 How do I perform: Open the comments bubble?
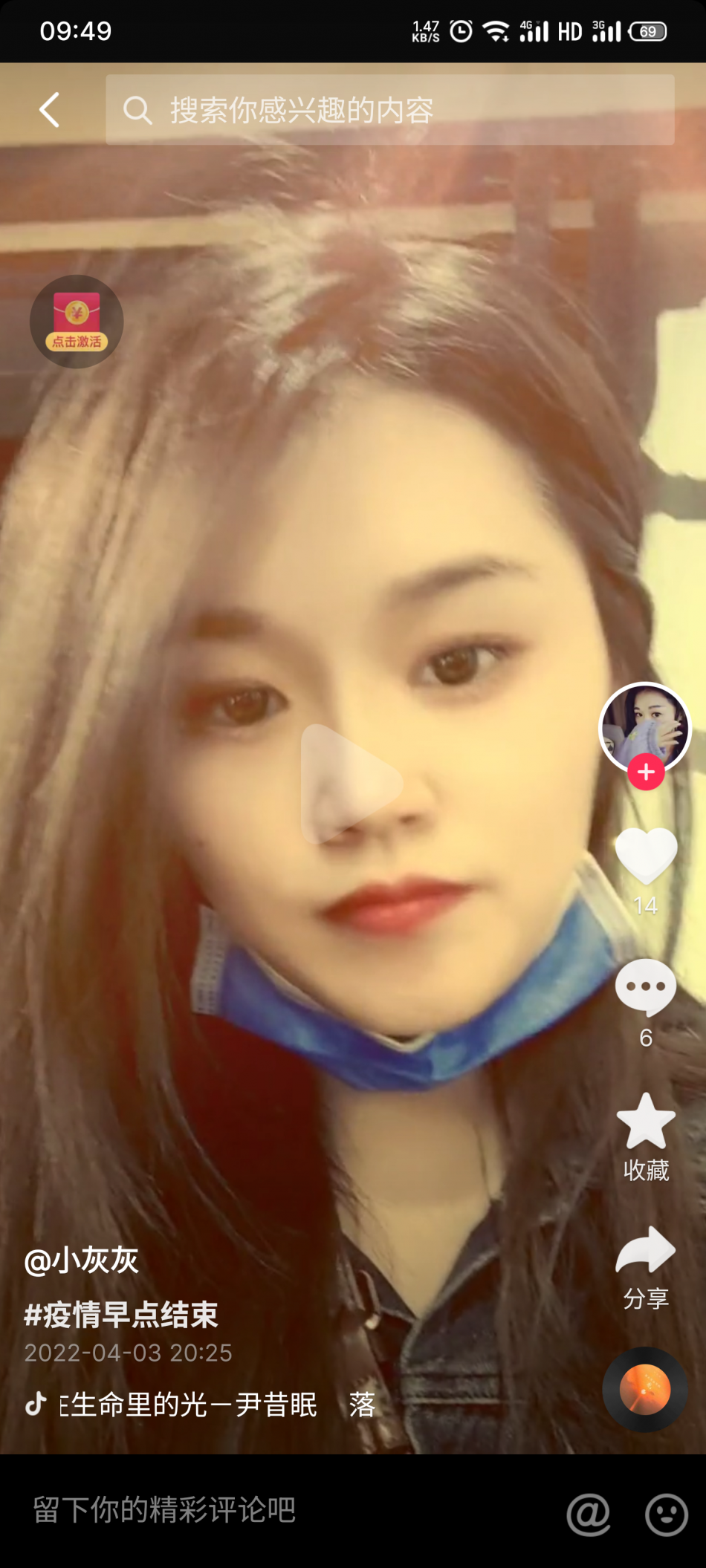click(646, 988)
